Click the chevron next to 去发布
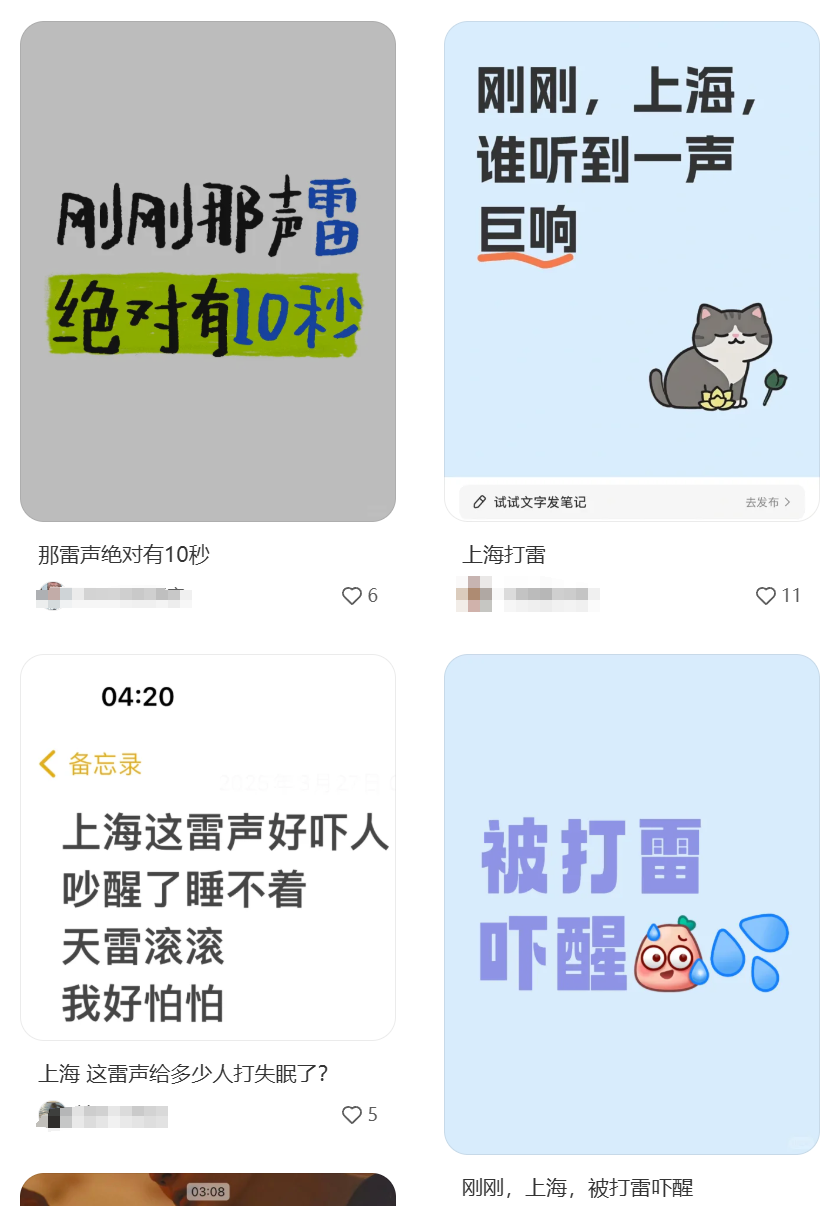This screenshot has height=1206, width=826. [786, 503]
